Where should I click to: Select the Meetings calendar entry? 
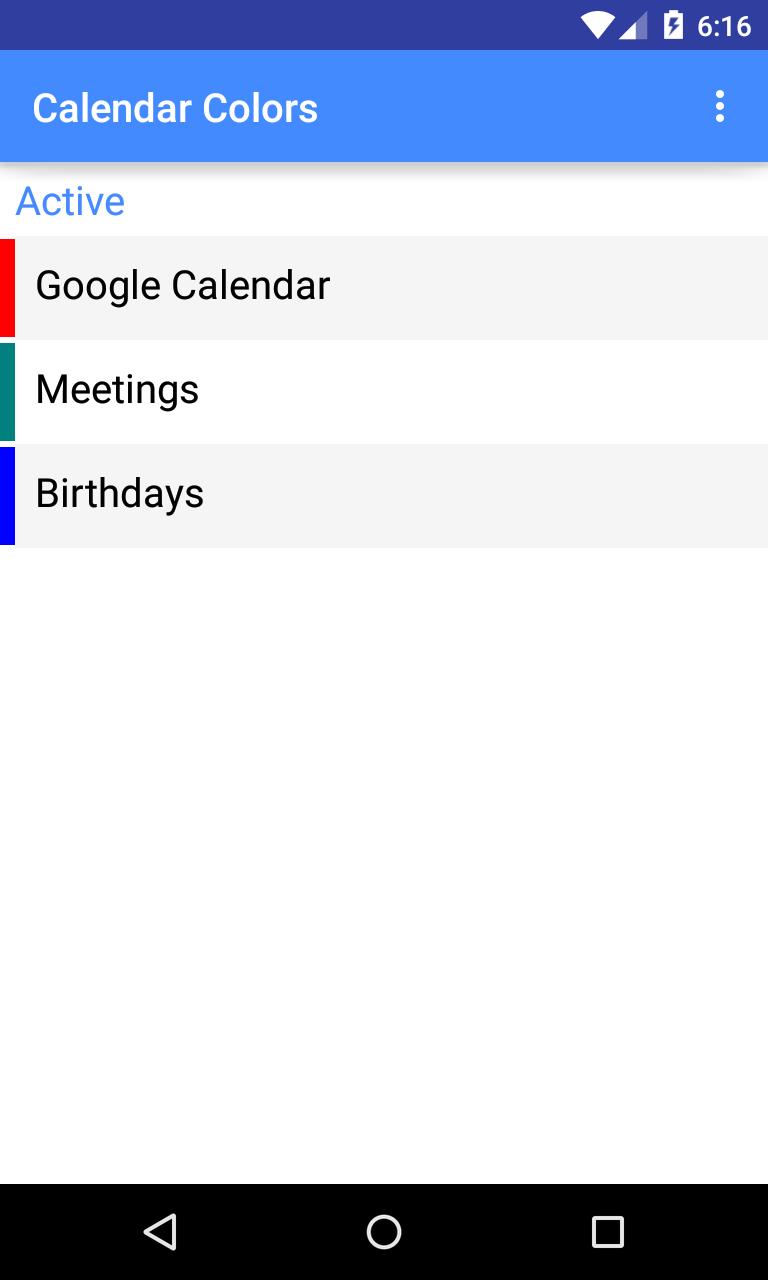tap(384, 391)
